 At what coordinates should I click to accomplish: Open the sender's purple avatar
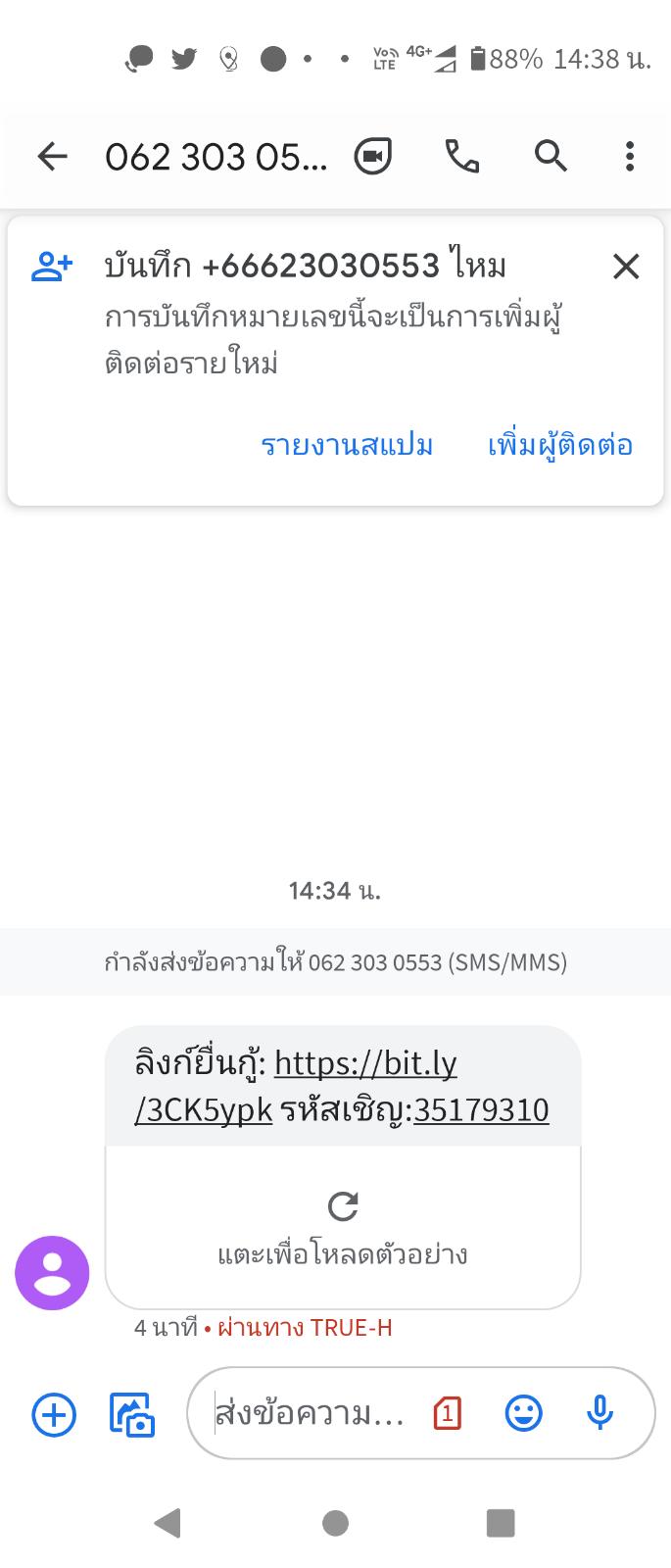click(x=52, y=1273)
